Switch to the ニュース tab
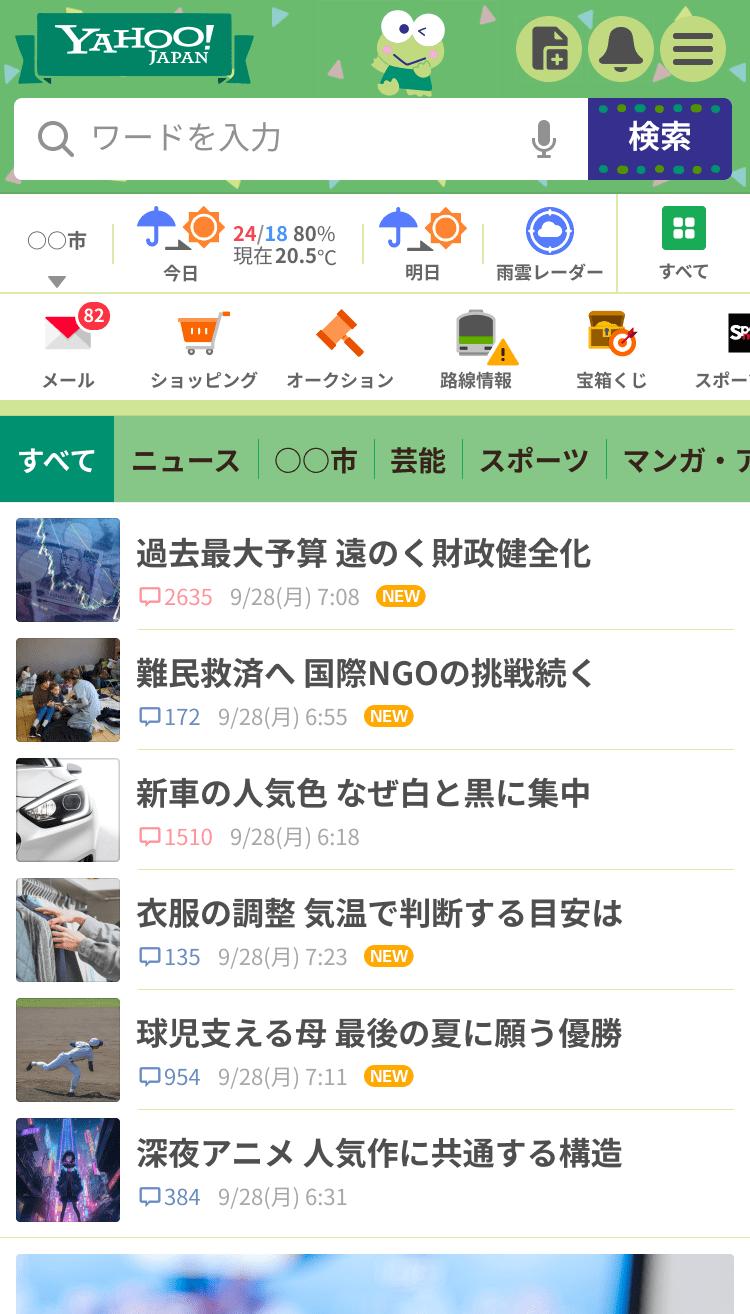Screen dimensions: 750x1314 [x=186, y=460]
